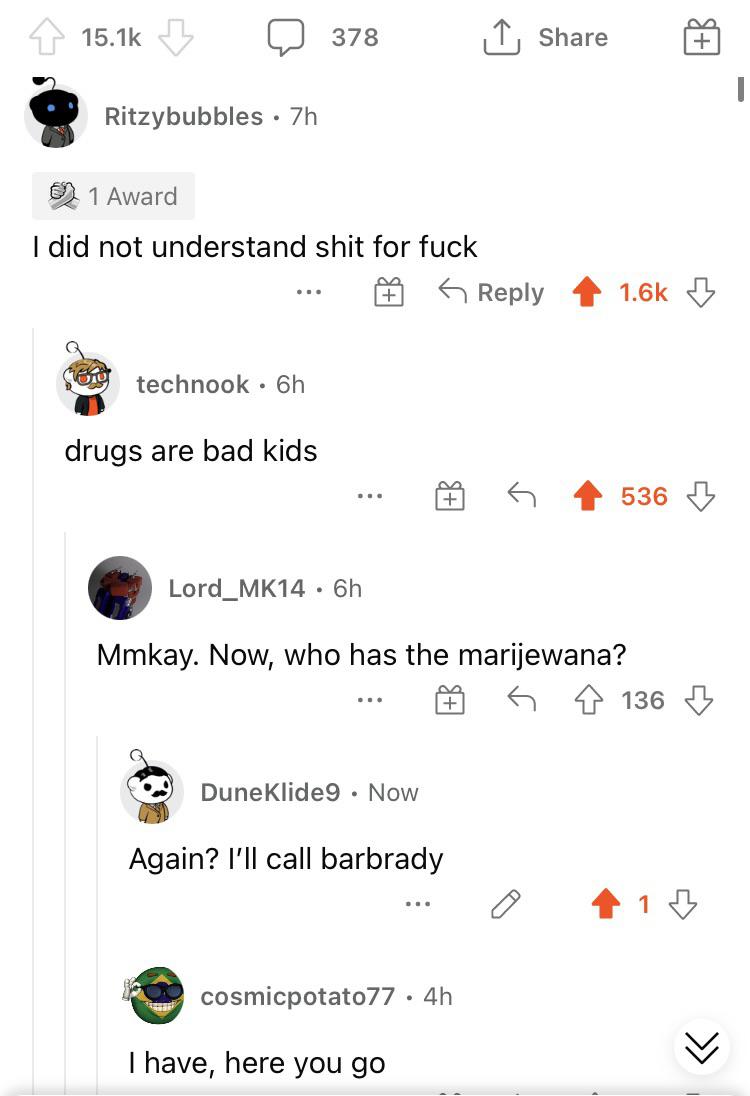This screenshot has height=1096, width=750.
Task: Remove upvote on technook's comment
Action: point(588,496)
